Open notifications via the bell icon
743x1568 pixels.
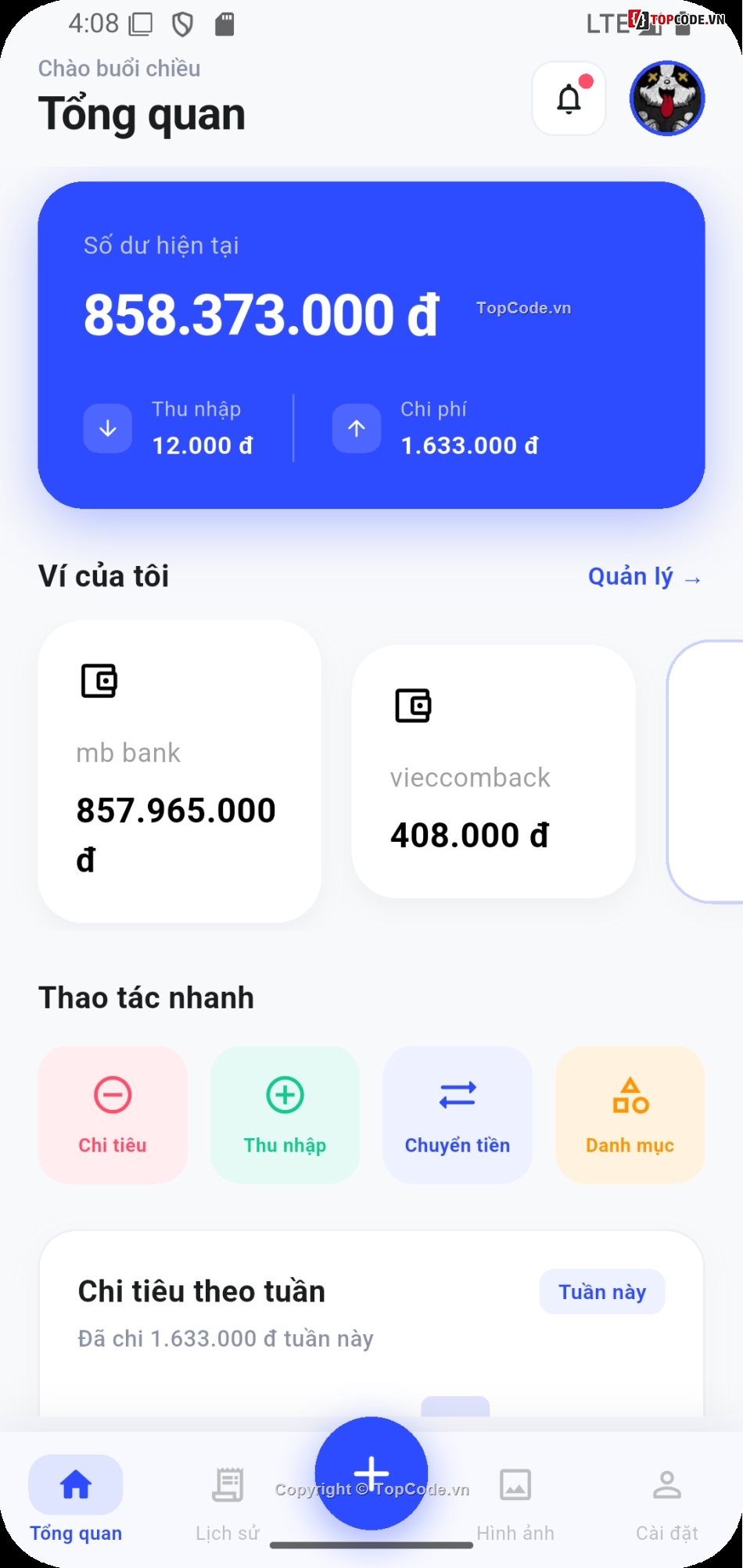tap(569, 97)
